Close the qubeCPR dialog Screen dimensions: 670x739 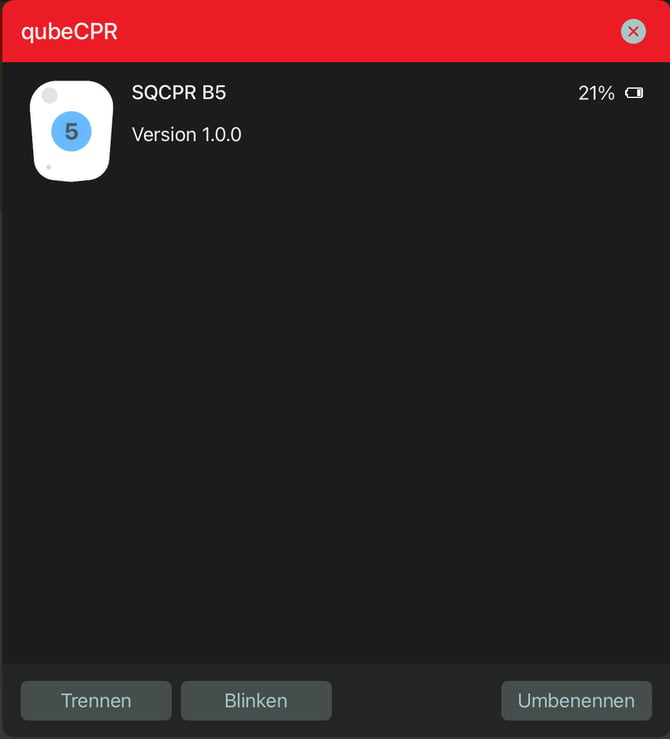pos(633,31)
